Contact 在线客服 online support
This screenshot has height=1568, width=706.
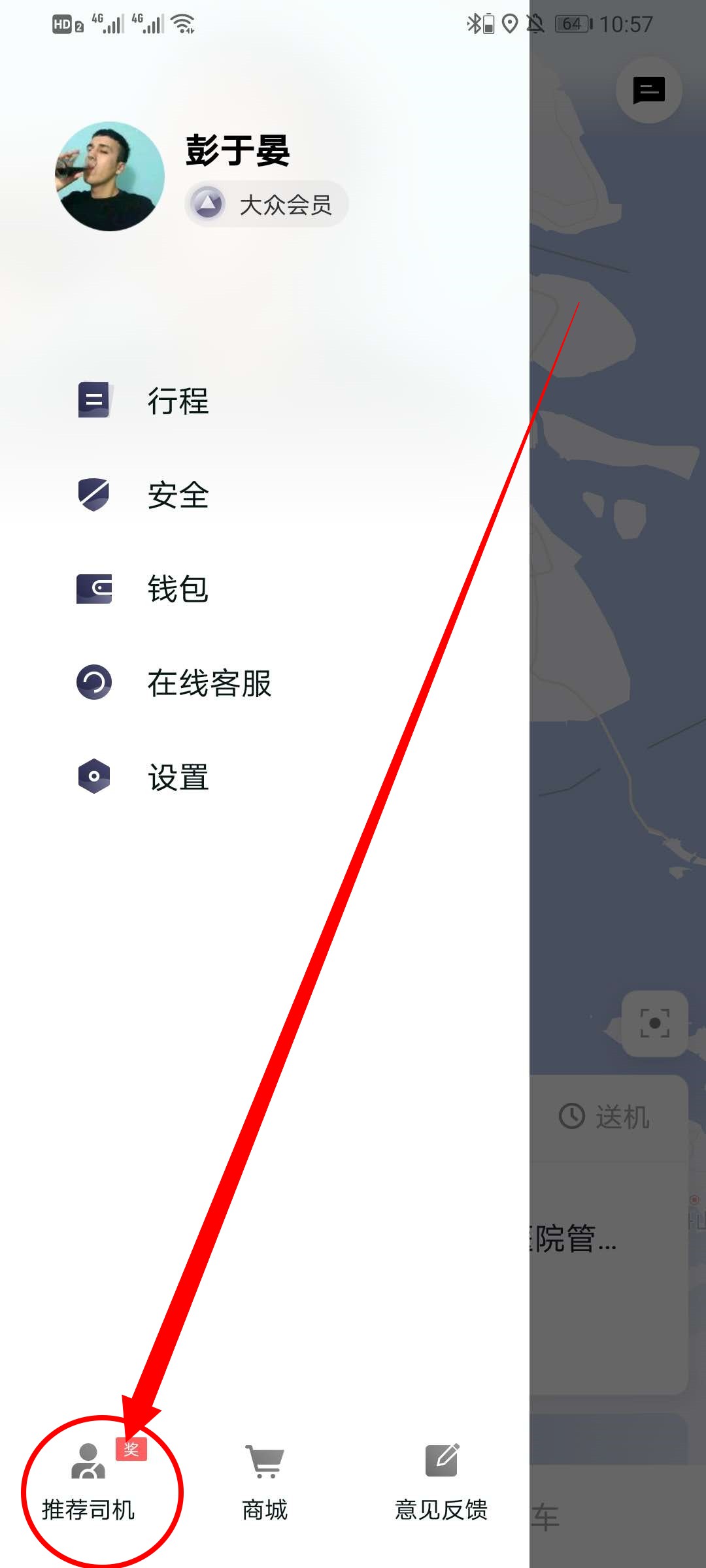click(x=208, y=683)
